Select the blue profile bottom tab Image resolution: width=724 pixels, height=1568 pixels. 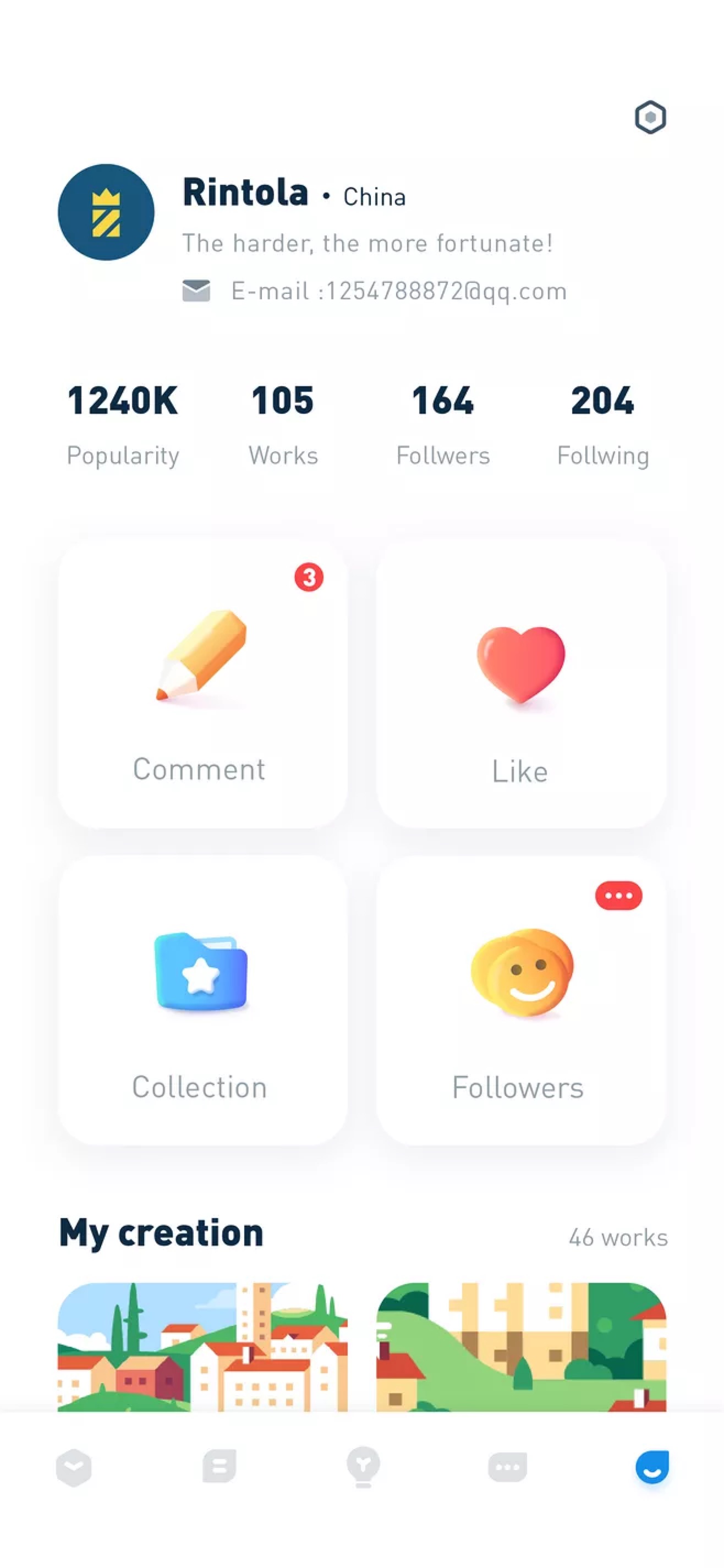click(x=651, y=1467)
